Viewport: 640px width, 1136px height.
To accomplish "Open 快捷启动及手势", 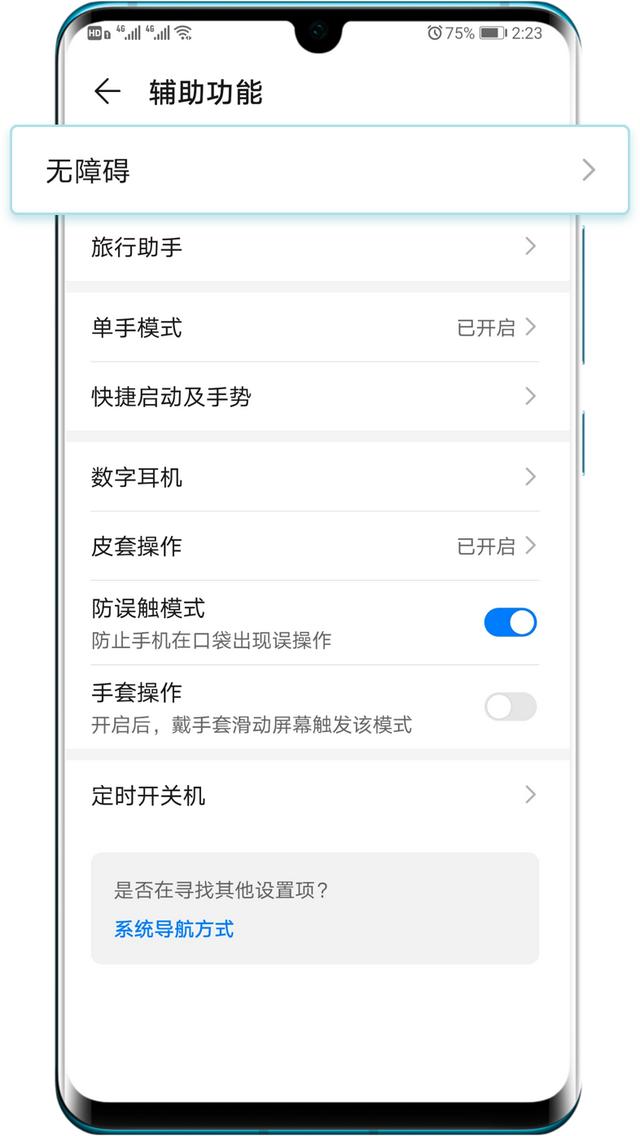I will point(317,396).
